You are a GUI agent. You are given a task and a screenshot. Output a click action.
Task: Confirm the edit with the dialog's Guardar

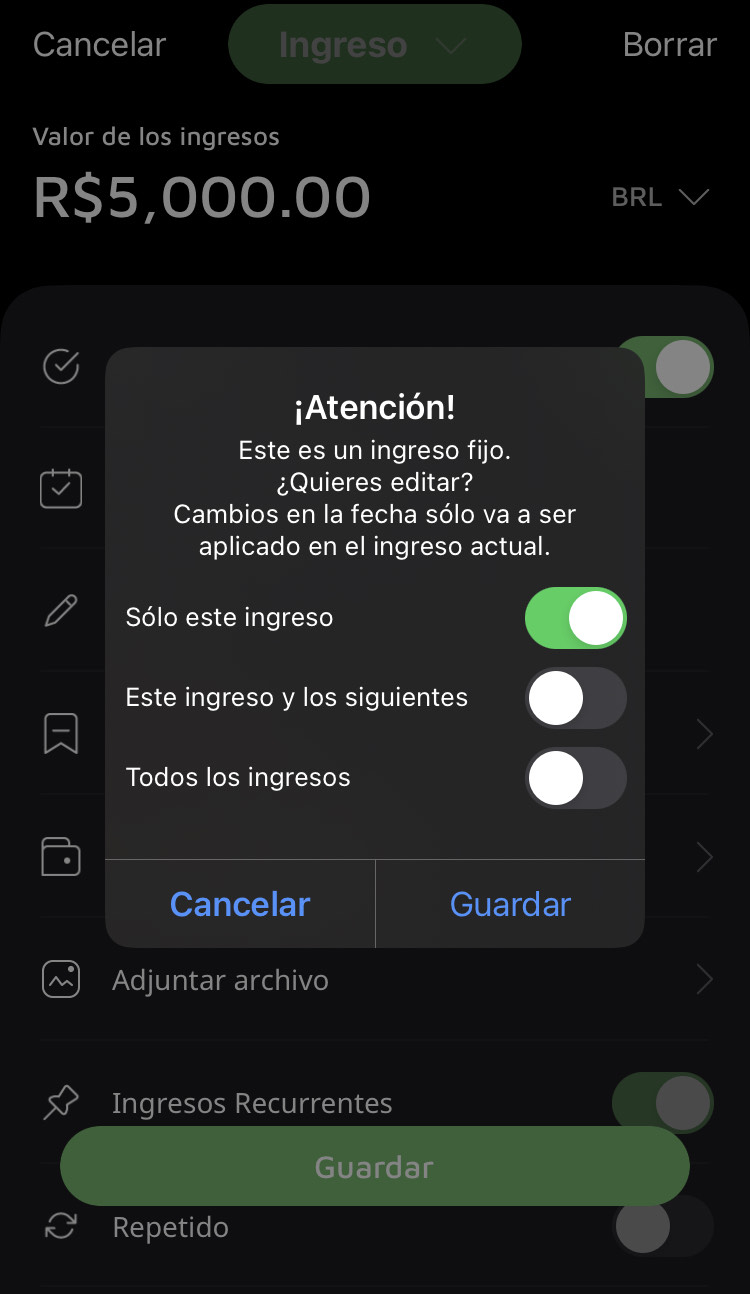point(510,904)
